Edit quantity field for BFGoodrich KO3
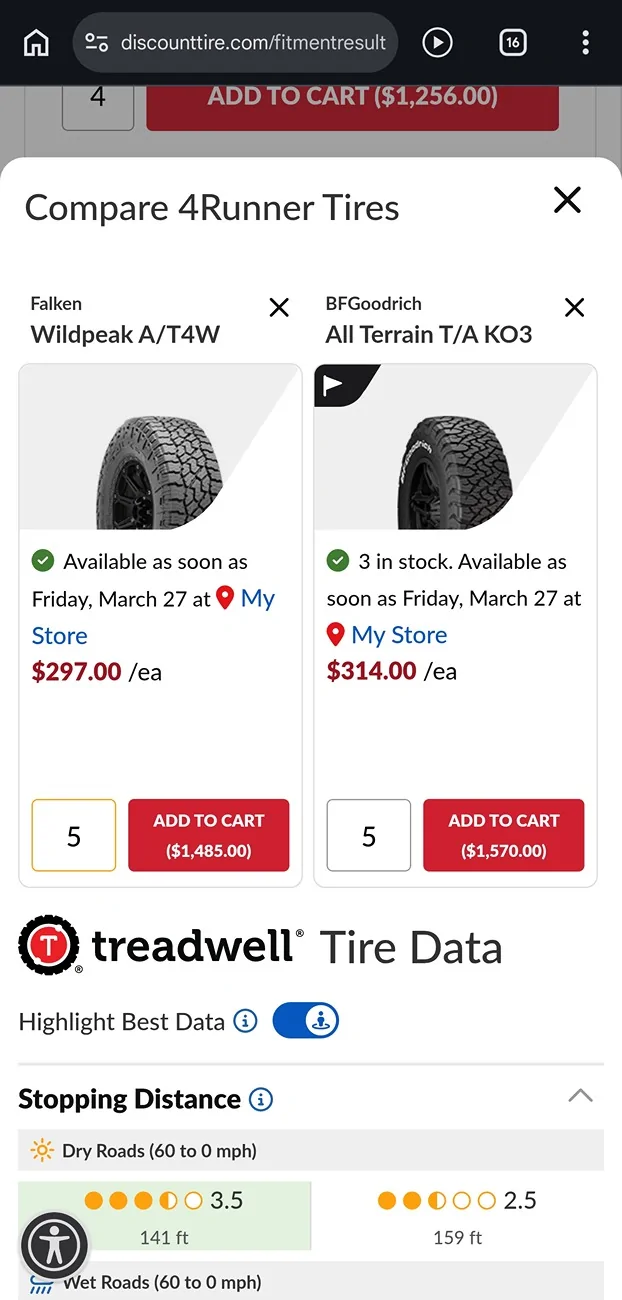 click(369, 836)
